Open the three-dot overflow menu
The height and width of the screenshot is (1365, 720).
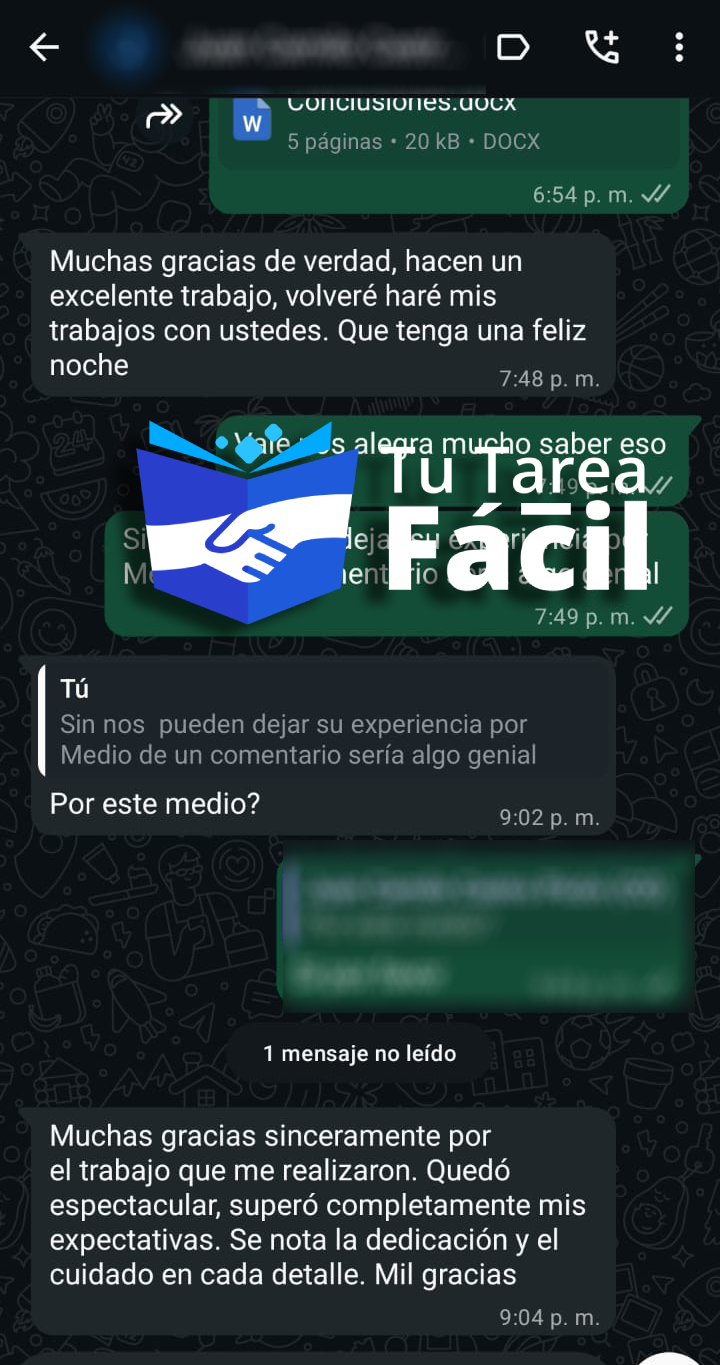[678, 47]
